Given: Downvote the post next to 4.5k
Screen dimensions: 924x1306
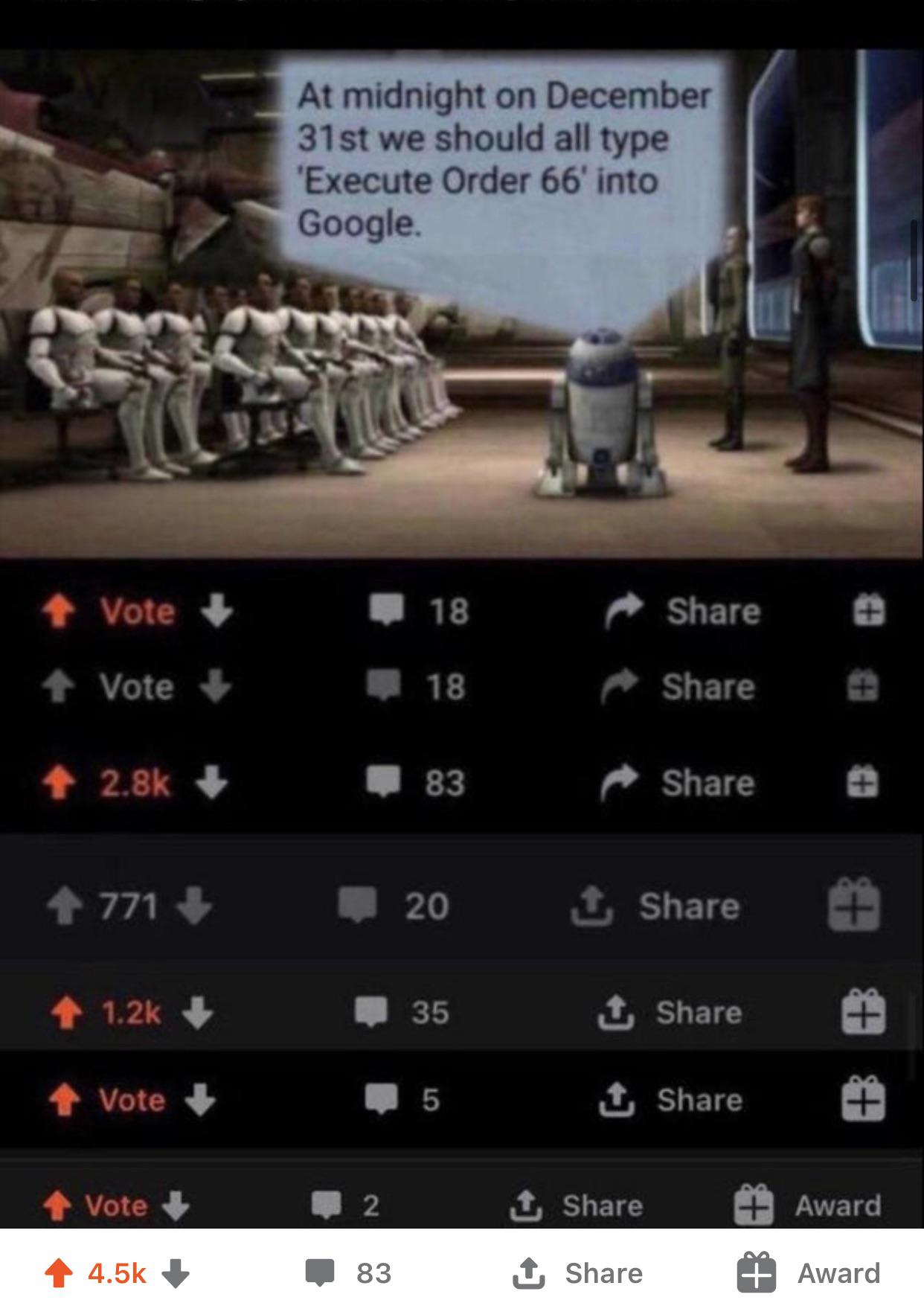Looking at the screenshot, I should coord(176,1273).
